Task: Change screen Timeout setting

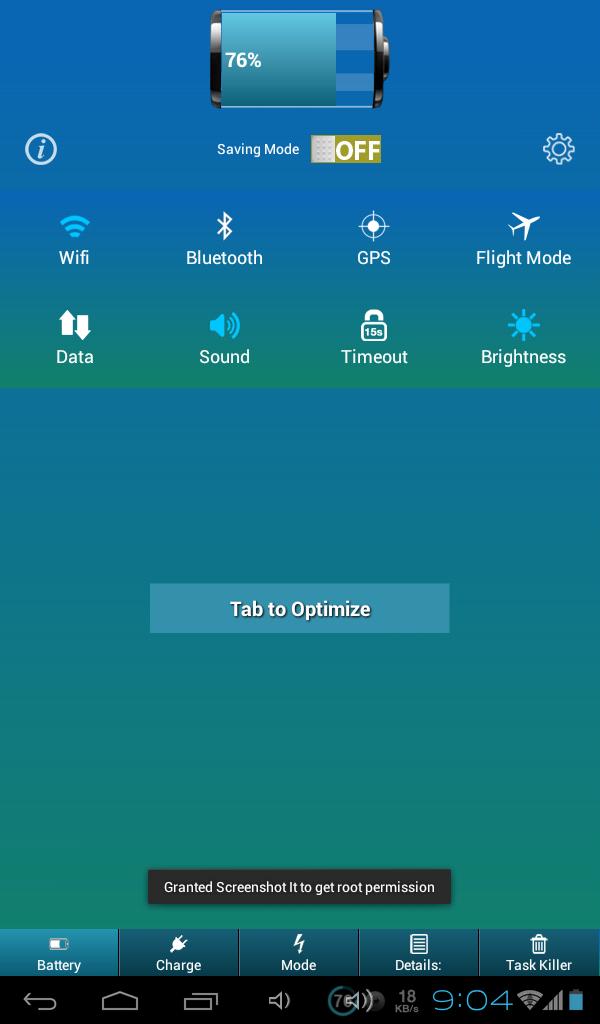Action: click(374, 338)
